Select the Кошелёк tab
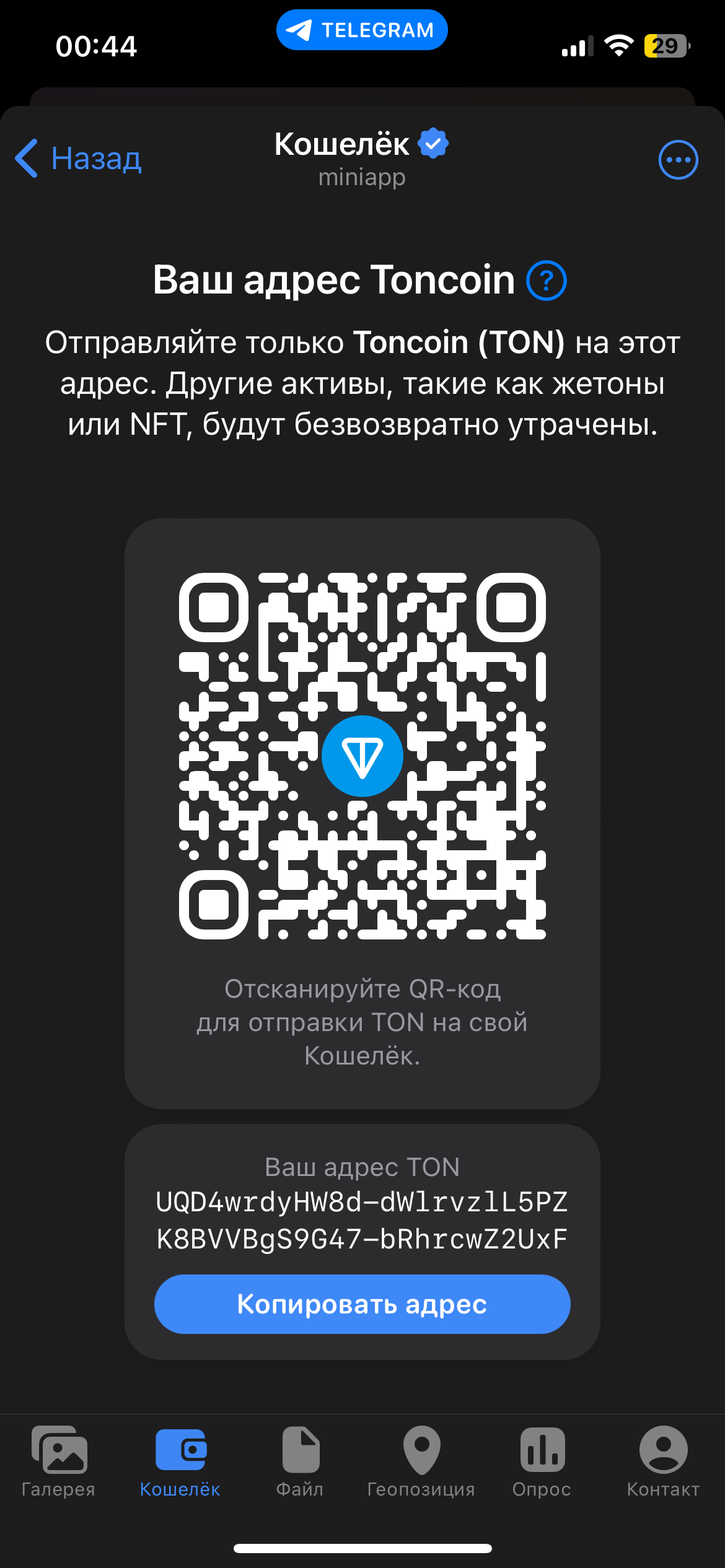Viewport: 725px width, 1568px height. pyautogui.click(x=180, y=1461)
